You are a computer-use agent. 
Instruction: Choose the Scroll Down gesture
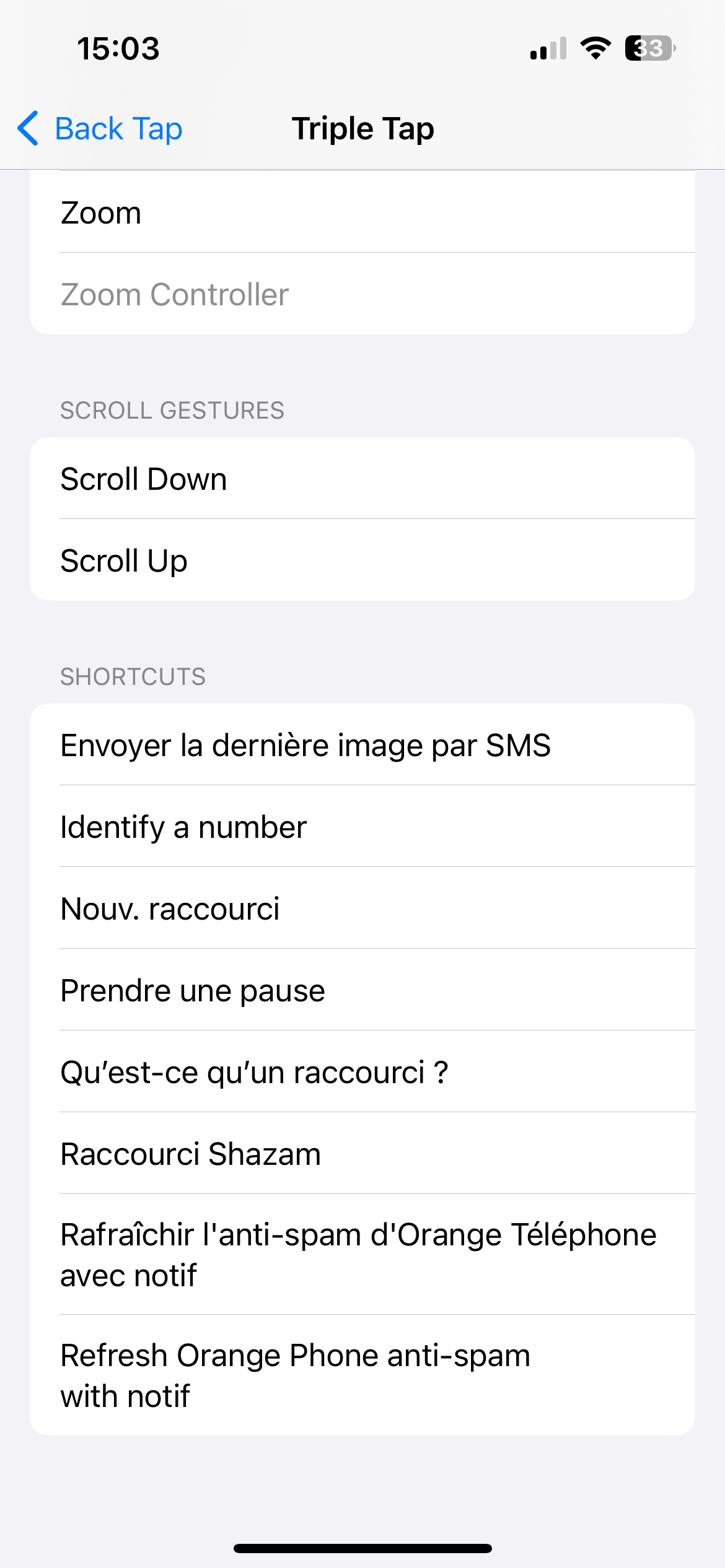362,479
